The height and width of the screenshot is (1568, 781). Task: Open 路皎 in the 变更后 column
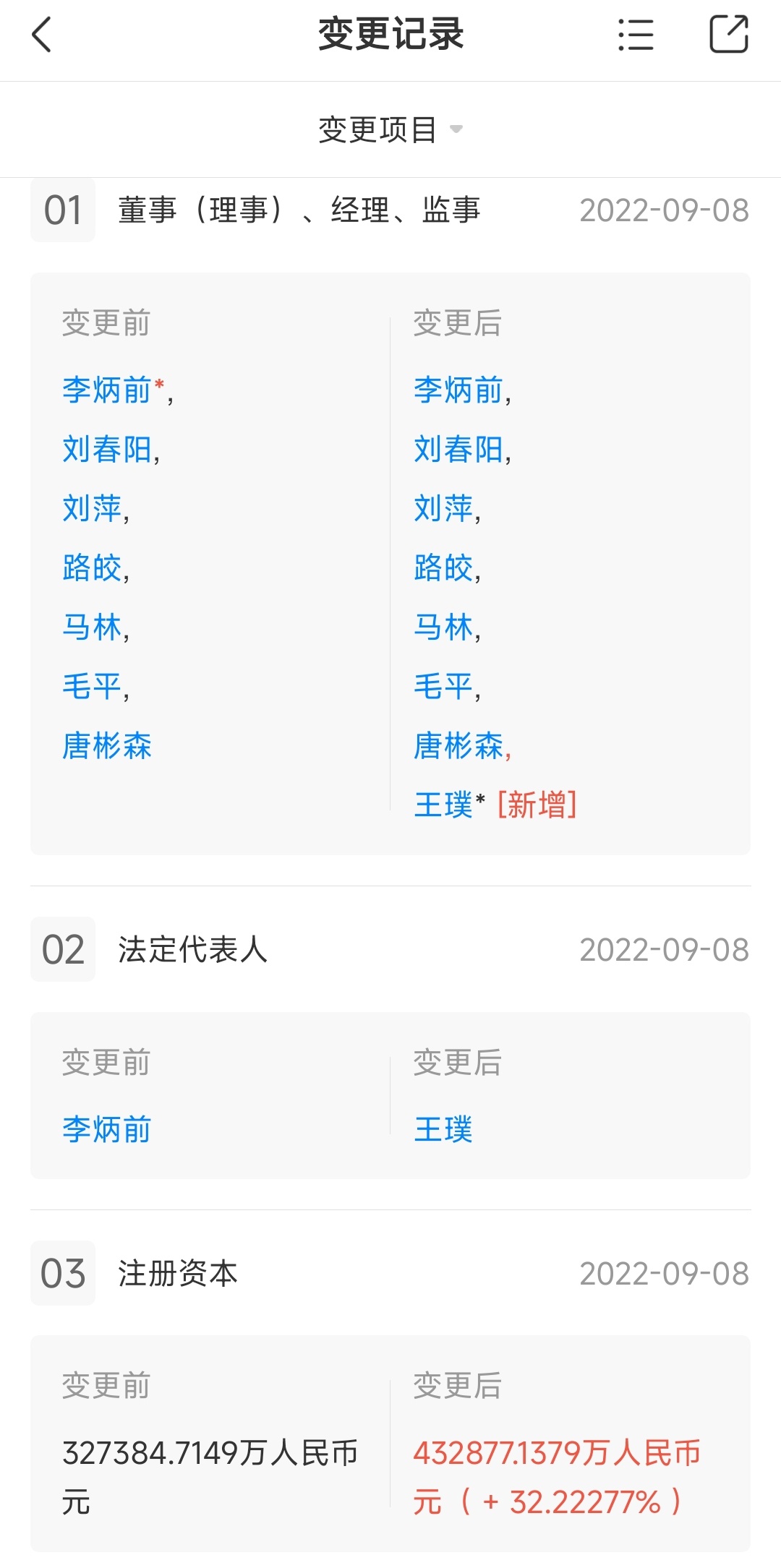tap(443, 568)
